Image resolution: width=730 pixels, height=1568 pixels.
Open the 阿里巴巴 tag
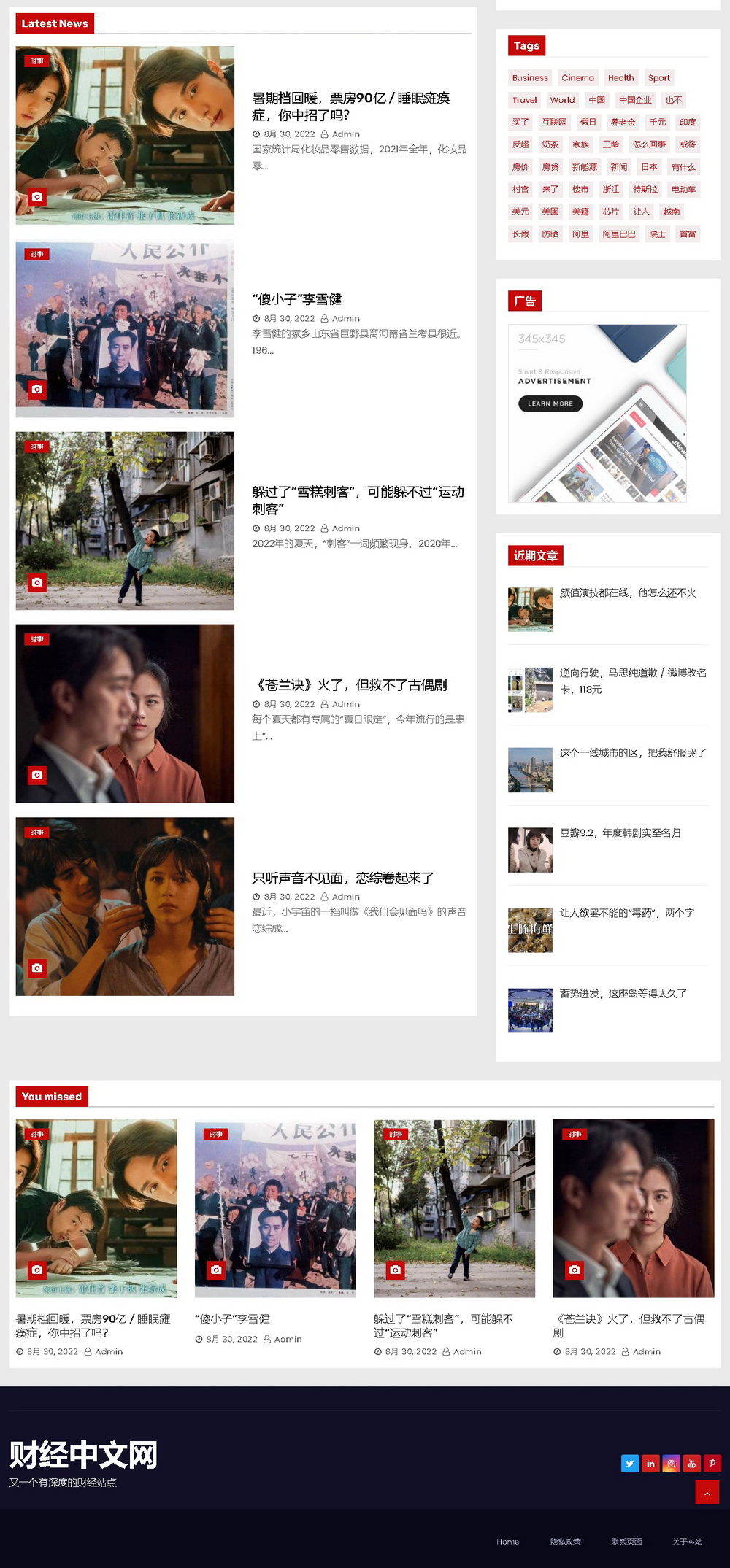(618, 234)
